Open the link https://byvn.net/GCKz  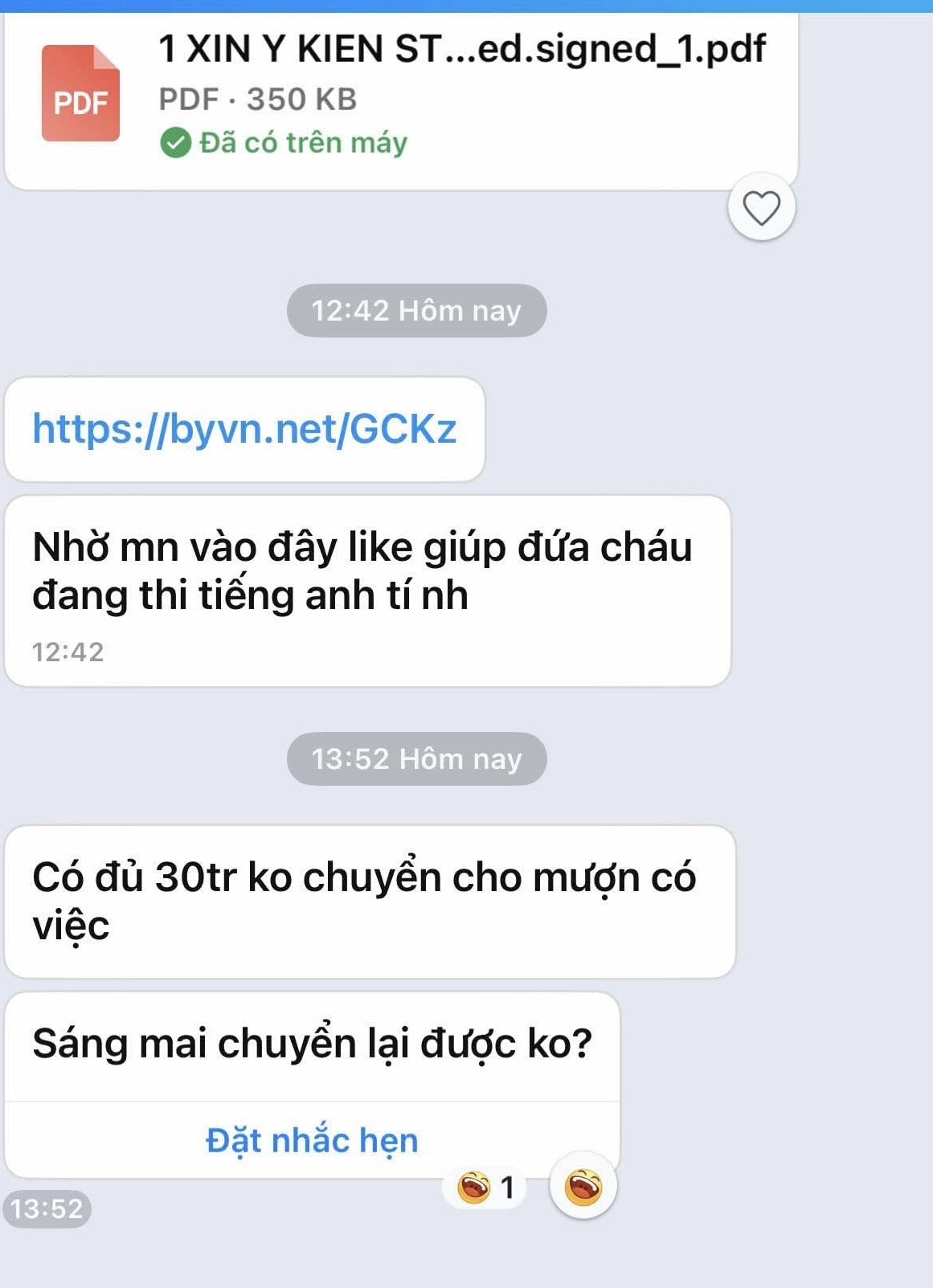coord(243,430)
